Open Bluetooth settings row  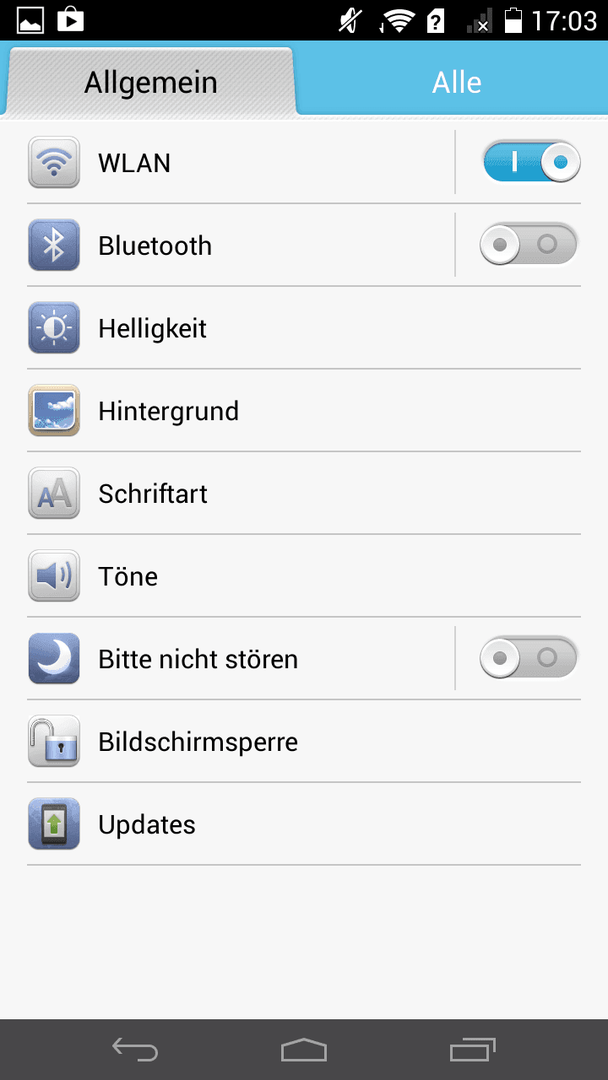click(240, 245)
